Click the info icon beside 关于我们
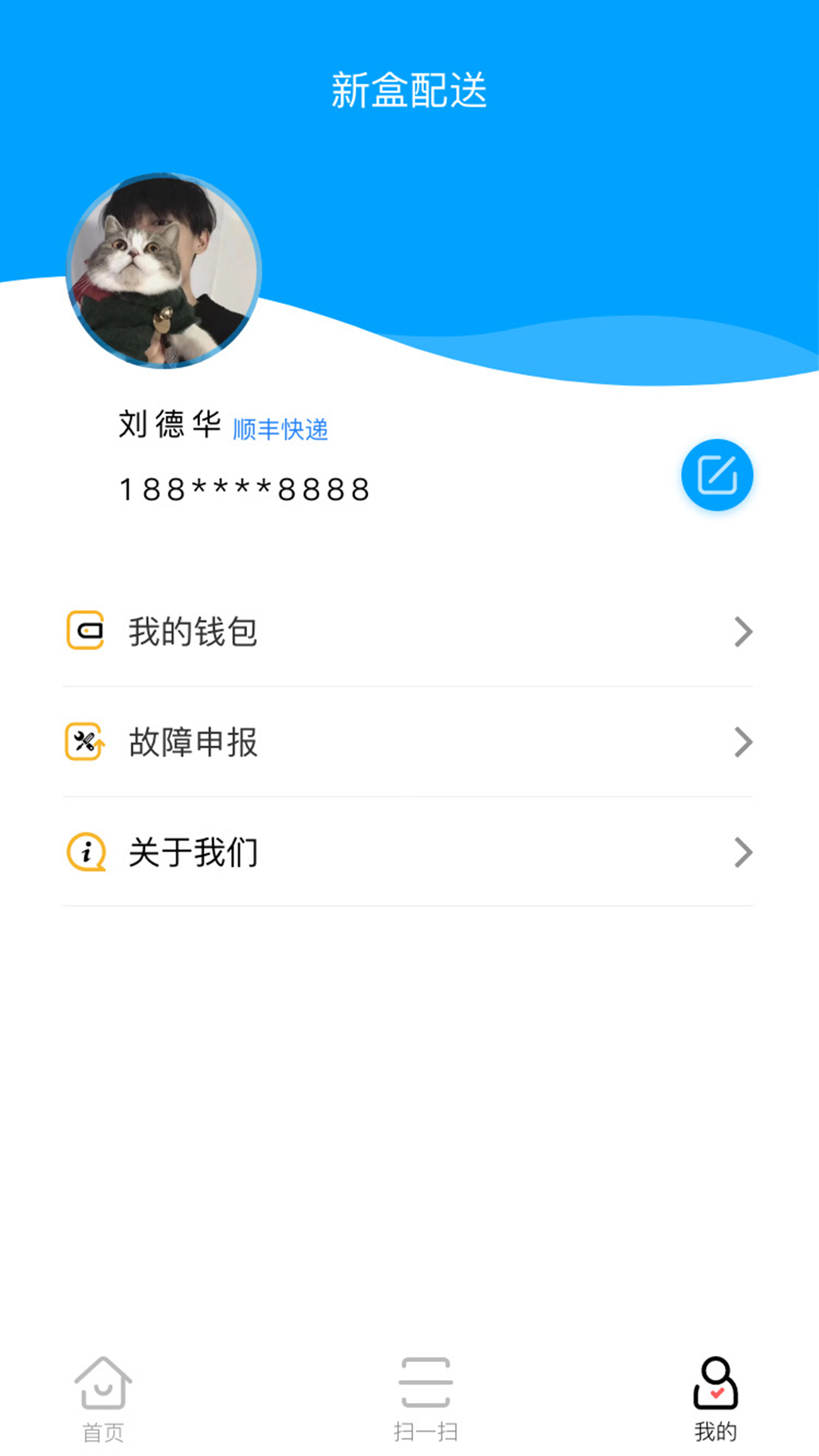This screenshot has height=1456, width=819. (85, 853)
